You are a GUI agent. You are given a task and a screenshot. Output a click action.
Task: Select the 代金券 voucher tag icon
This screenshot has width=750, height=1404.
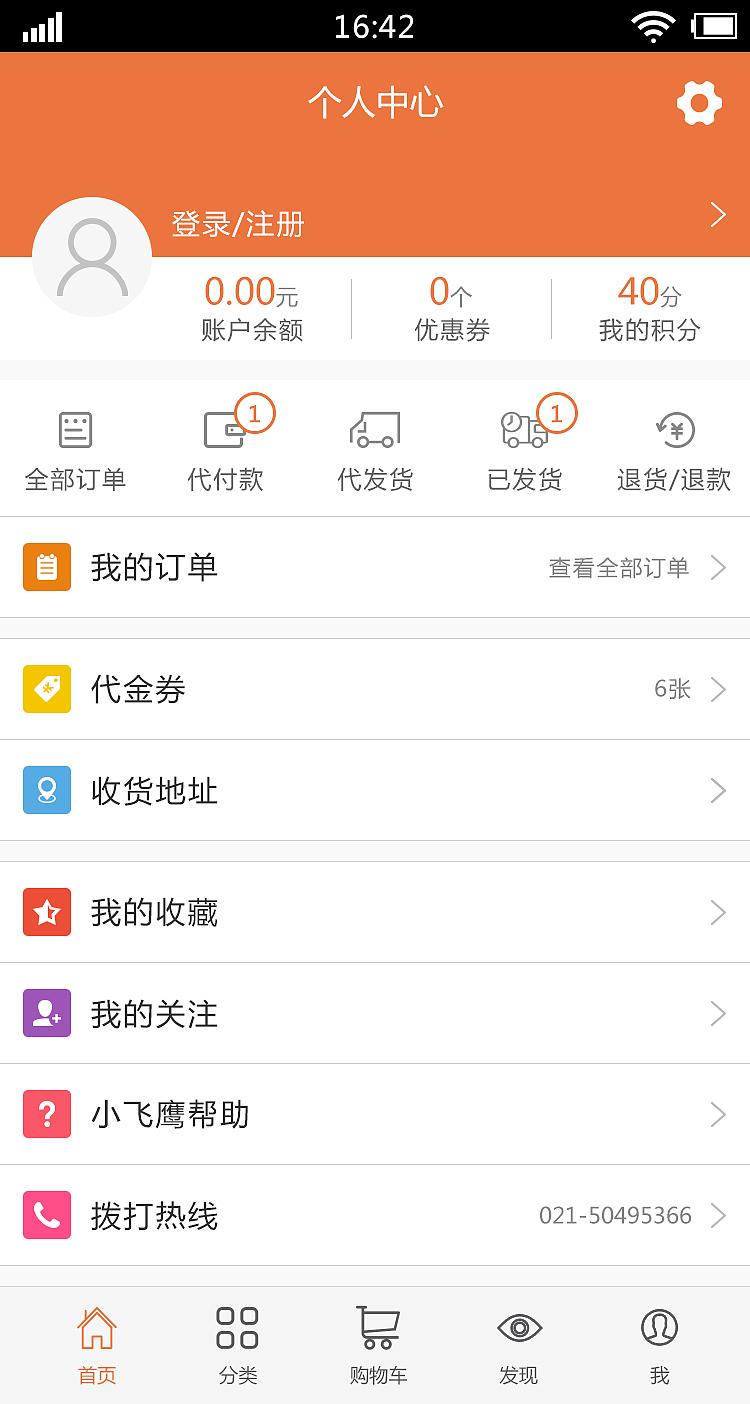click(x=47, y=689)
